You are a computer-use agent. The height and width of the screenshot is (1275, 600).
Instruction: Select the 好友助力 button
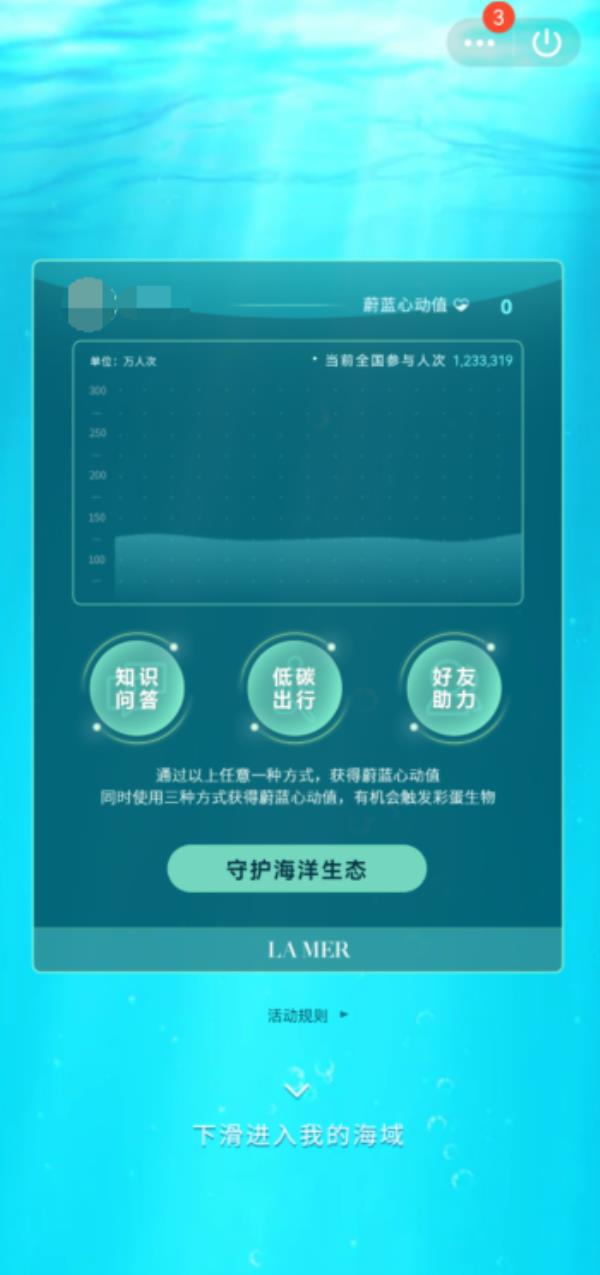coord(453,687)
